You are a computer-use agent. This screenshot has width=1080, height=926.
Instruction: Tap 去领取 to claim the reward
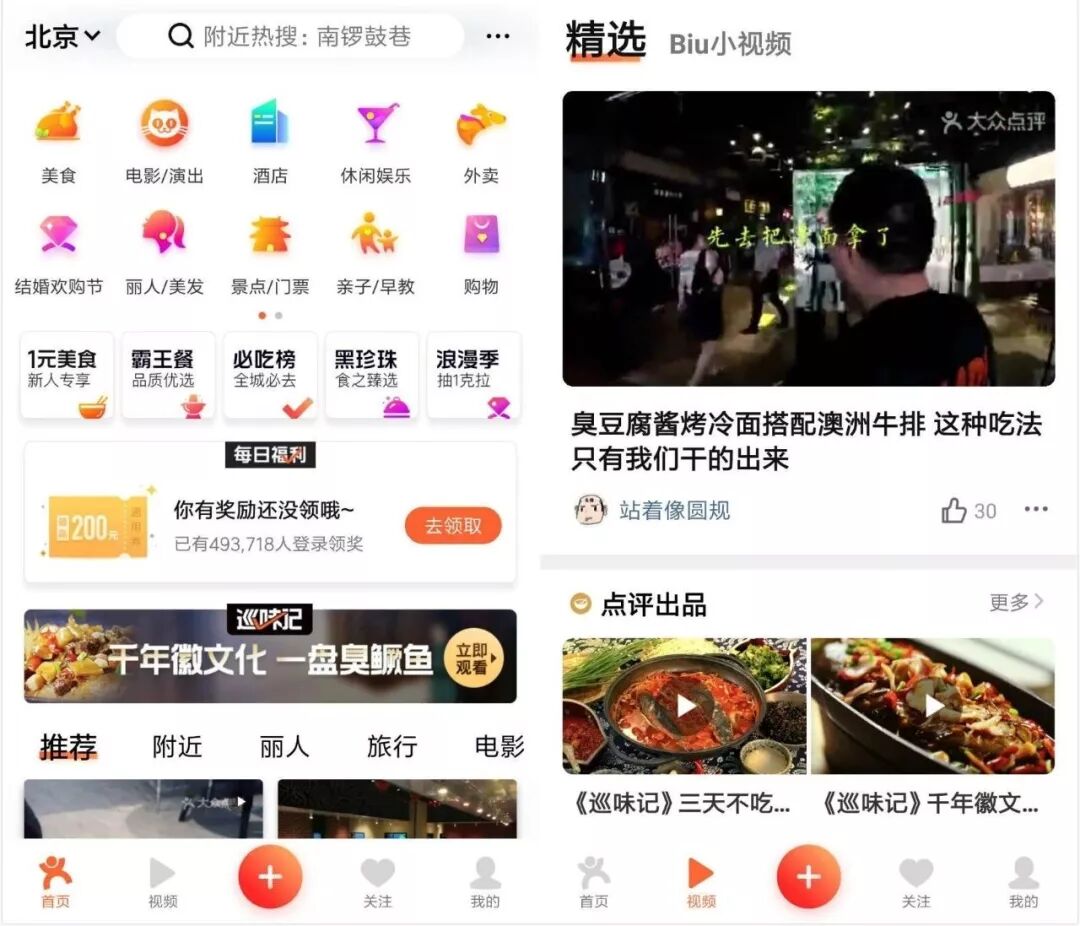[452, 526]
